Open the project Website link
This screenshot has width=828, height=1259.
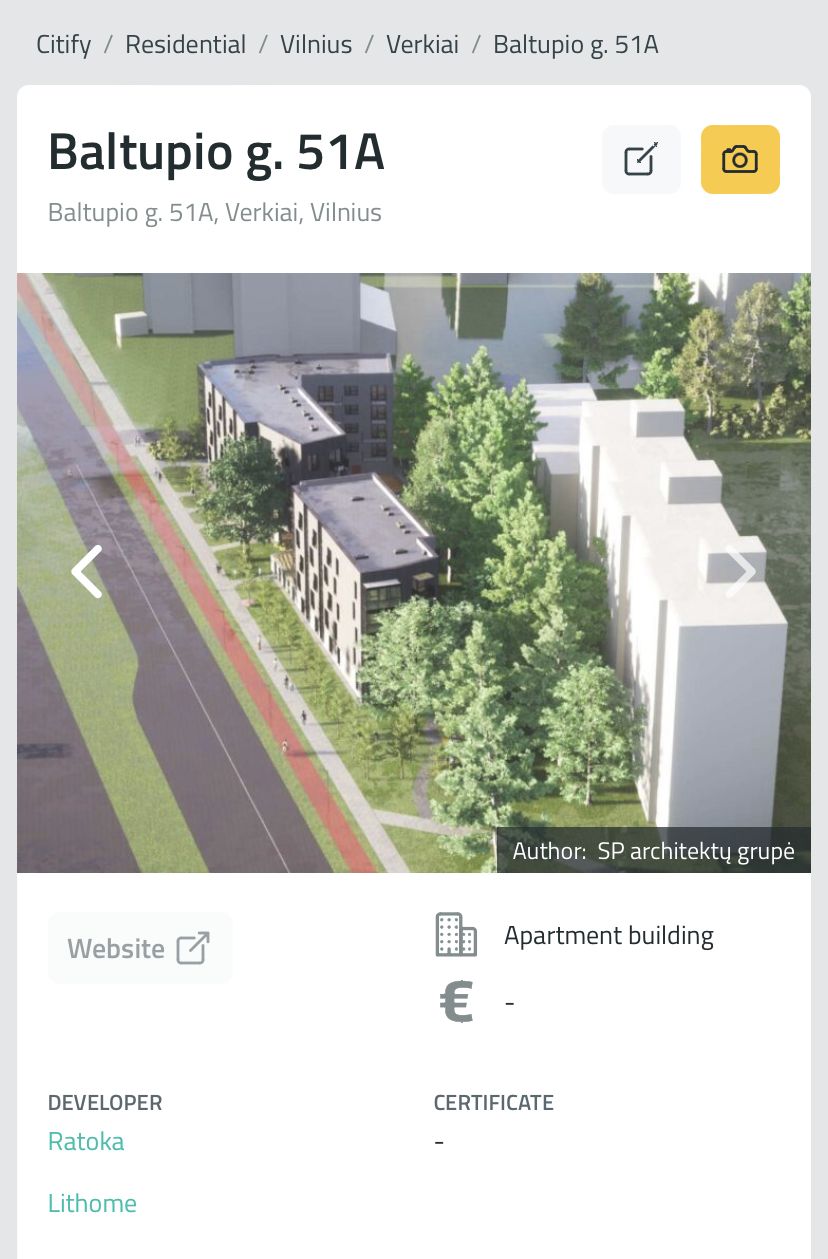139,948
